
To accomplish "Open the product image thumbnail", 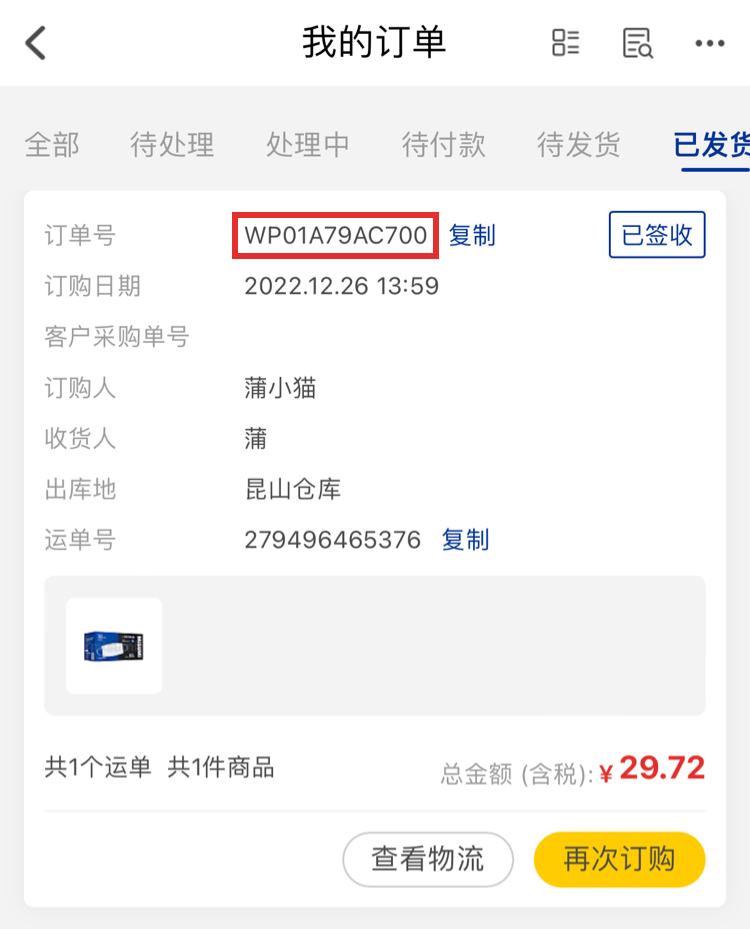I will pos(114,646).
